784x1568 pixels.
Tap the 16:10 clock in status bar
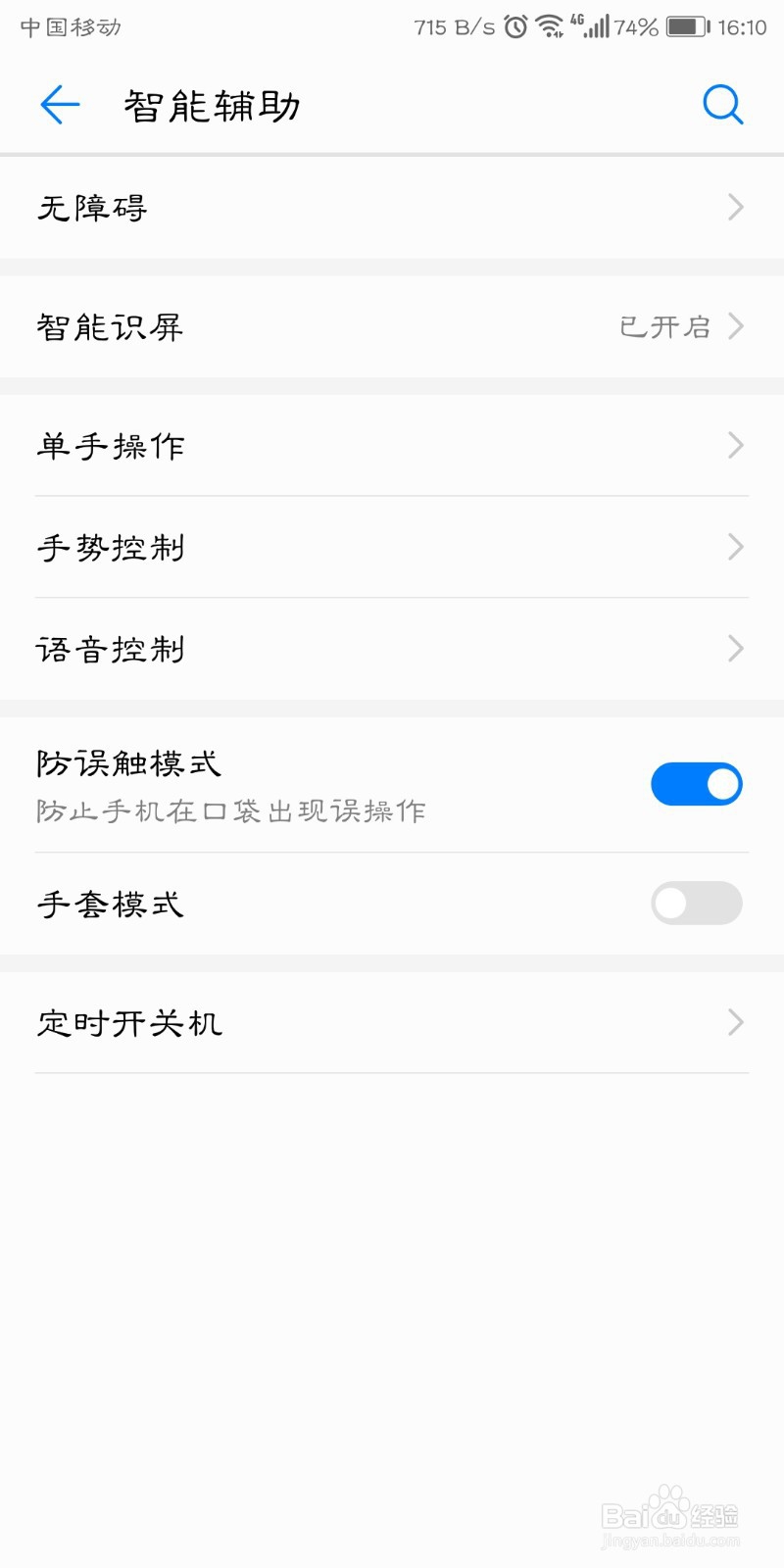tap(742, 26)
